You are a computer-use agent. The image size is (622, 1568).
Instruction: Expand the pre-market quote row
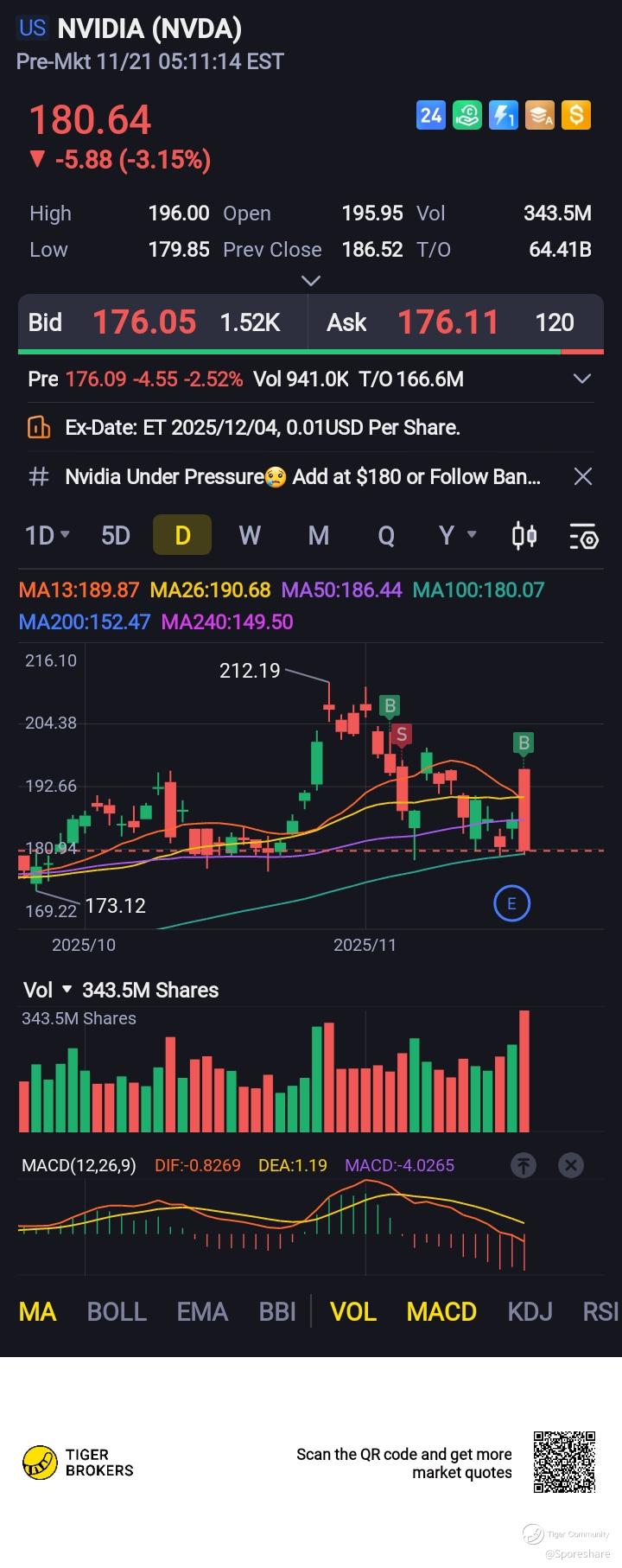tap(582, 379)
